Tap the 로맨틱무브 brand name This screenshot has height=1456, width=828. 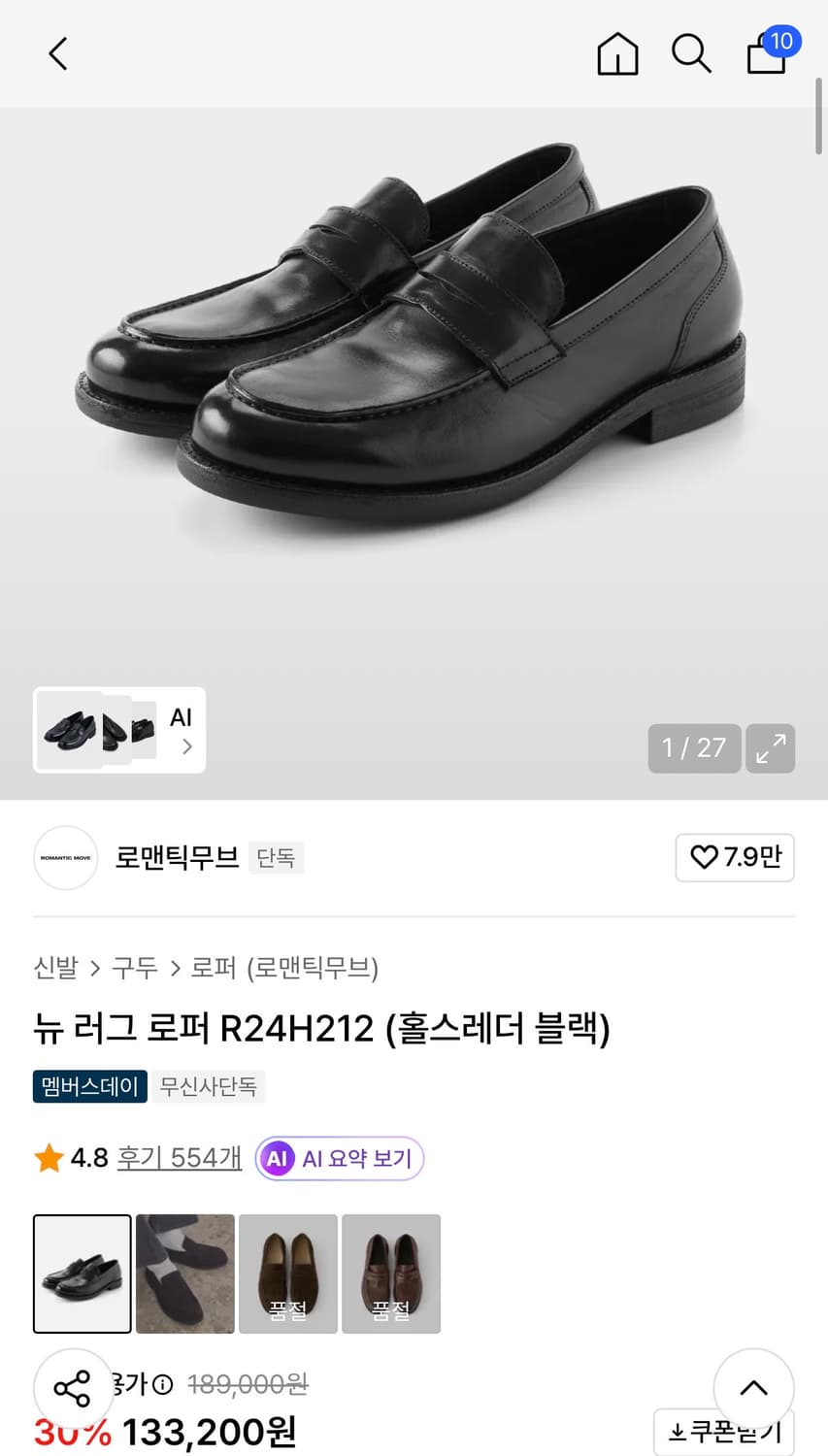pyautogui.click(x=177, y=858)
